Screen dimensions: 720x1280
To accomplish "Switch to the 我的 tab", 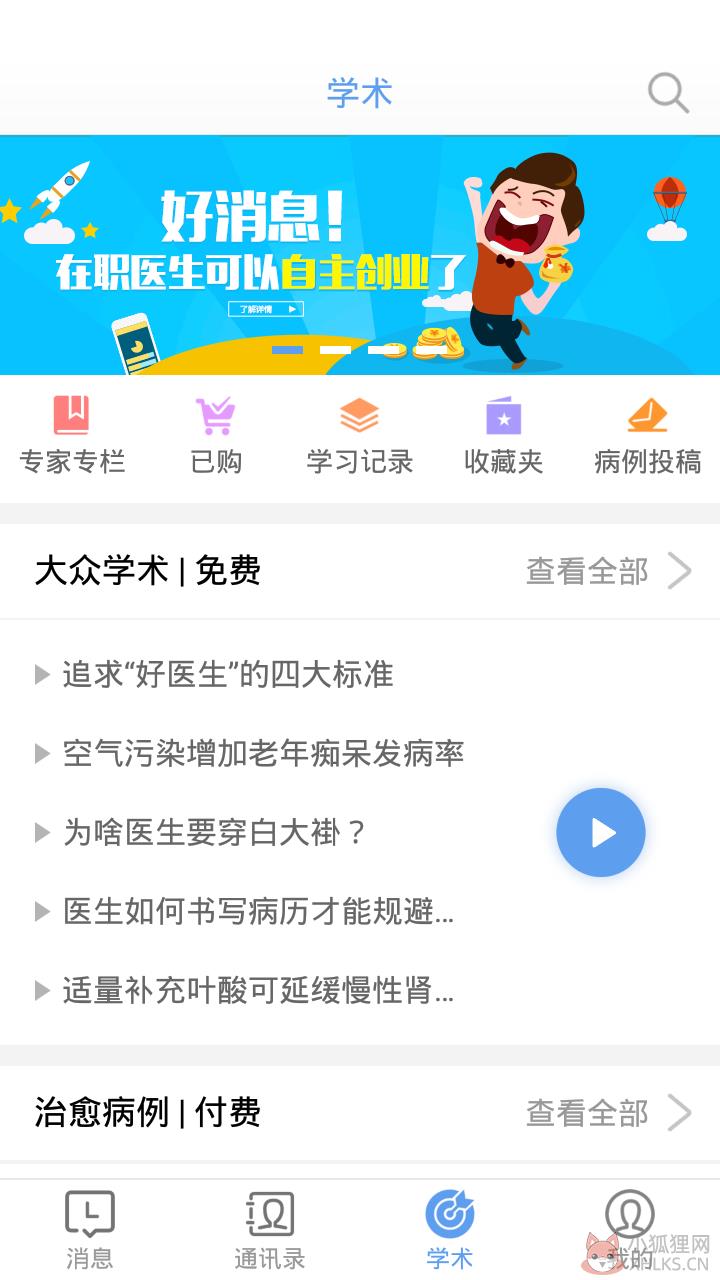I will pyautogui.click(x=630, y=1230).
